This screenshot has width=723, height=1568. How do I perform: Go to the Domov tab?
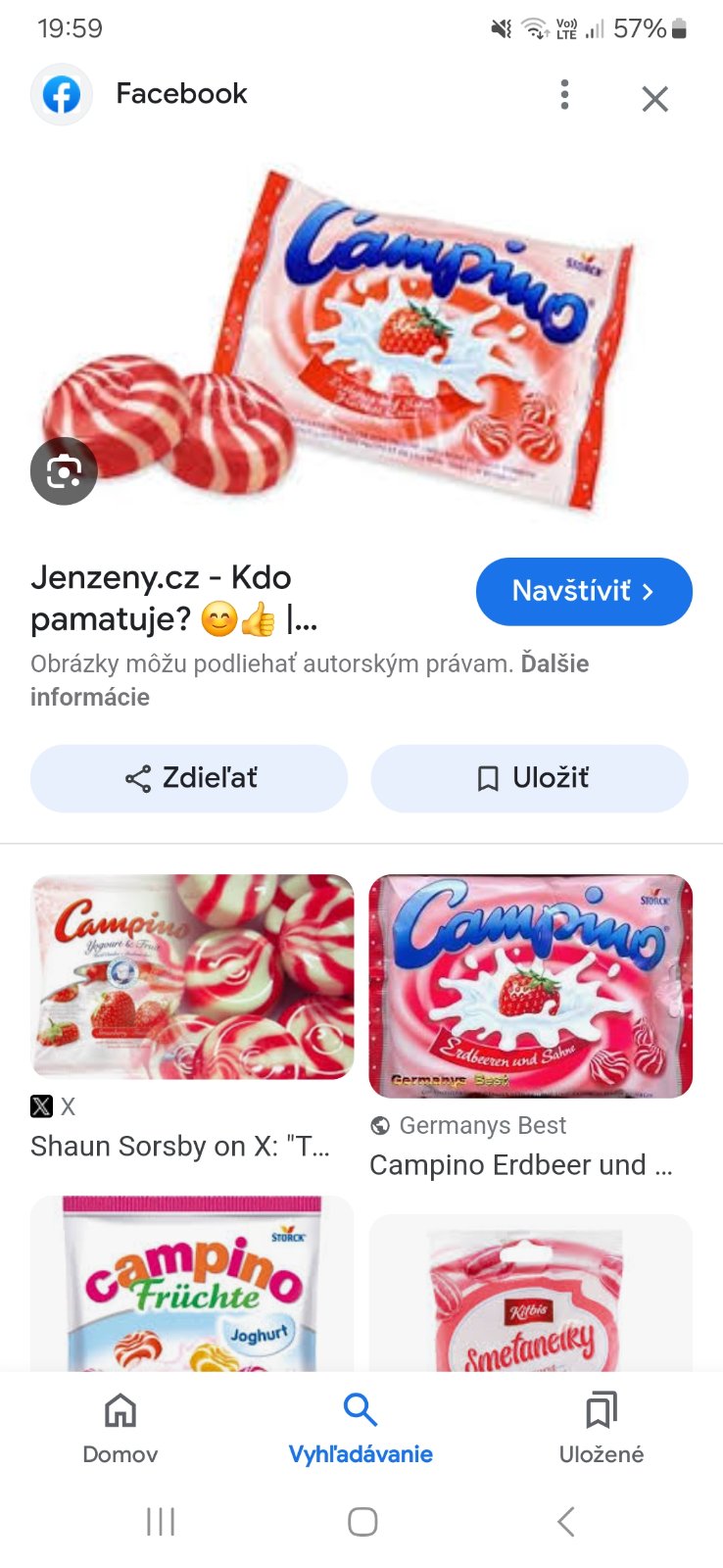(x=120, y=1428)
